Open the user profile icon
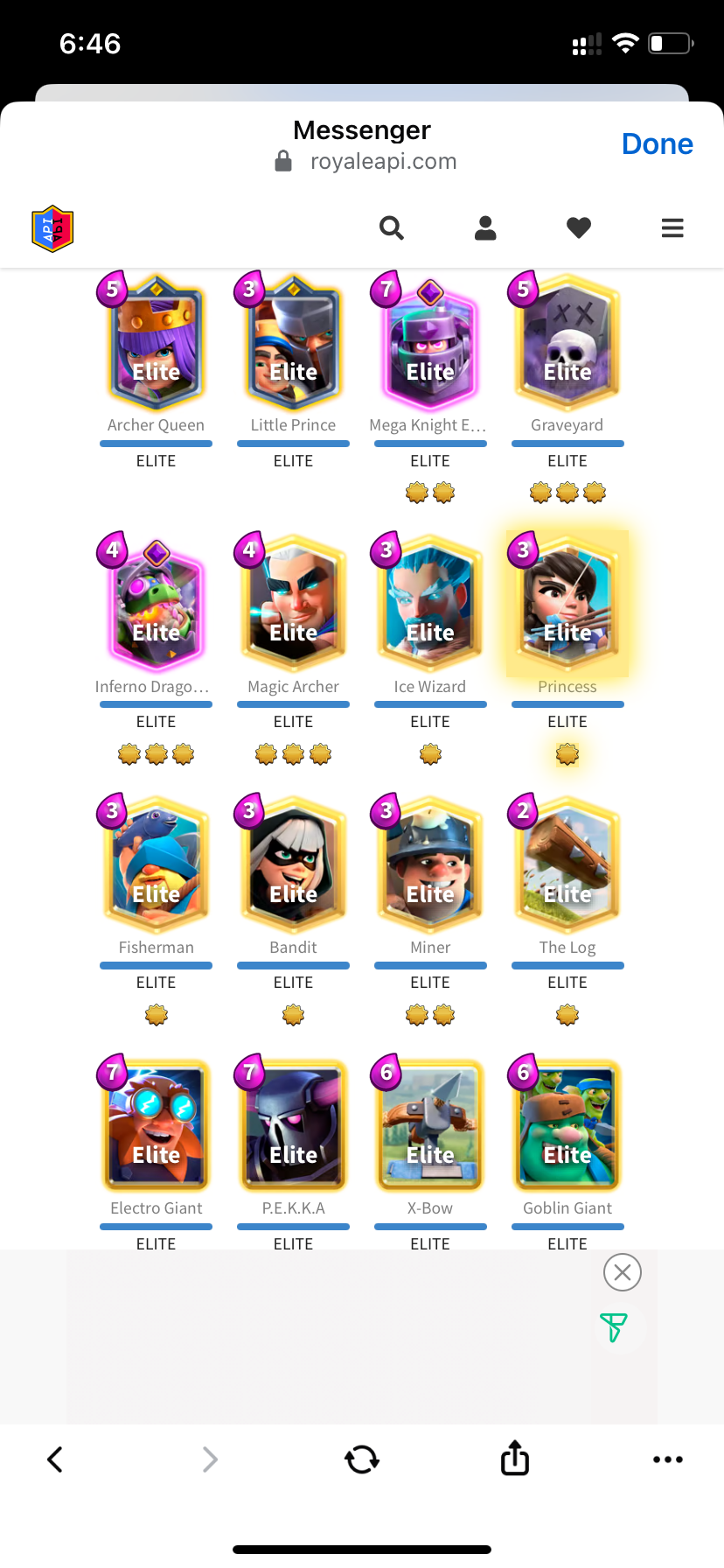 pyautogui.click(x=485, y=228)
